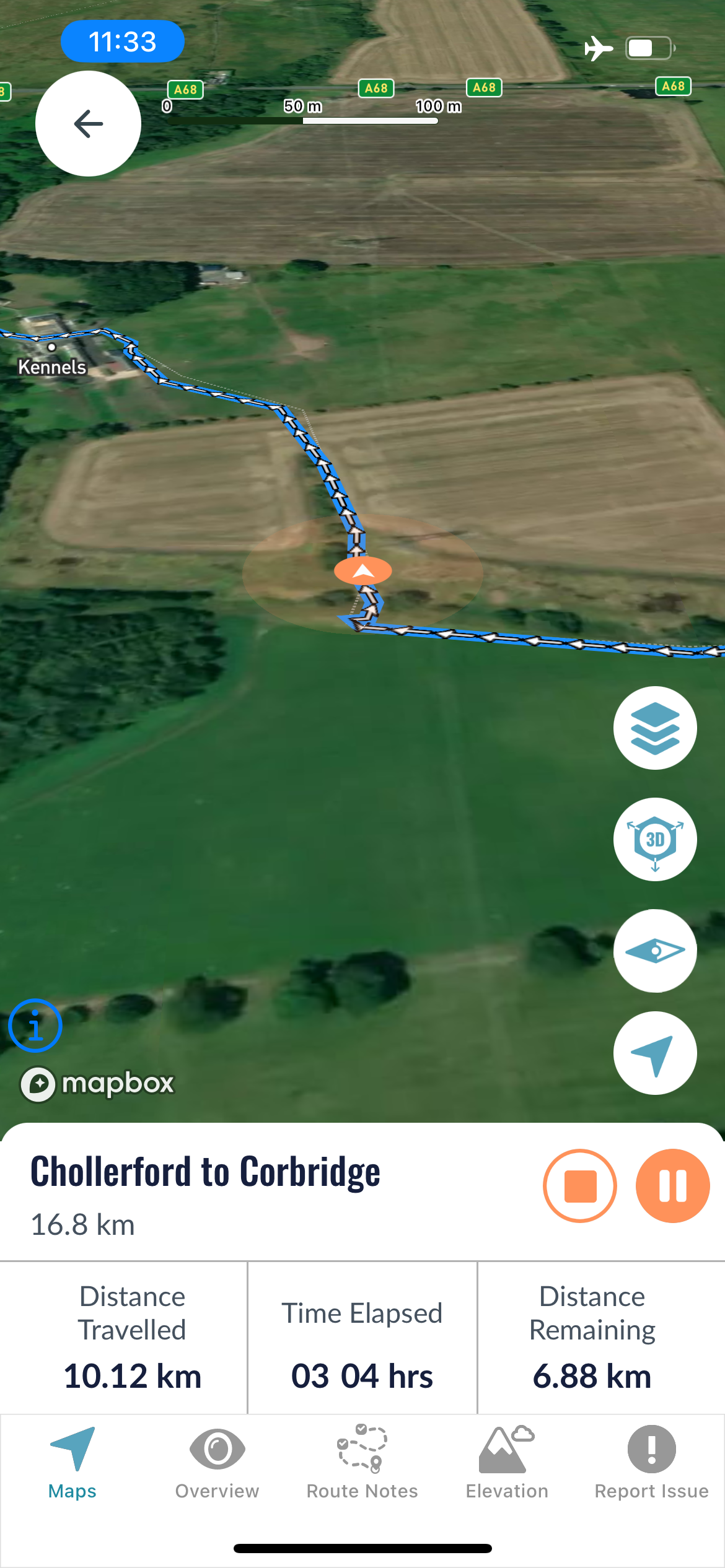The image size is (725, 1568).
Task: Tap the map tilt perspective button
Action: point(655,951)
